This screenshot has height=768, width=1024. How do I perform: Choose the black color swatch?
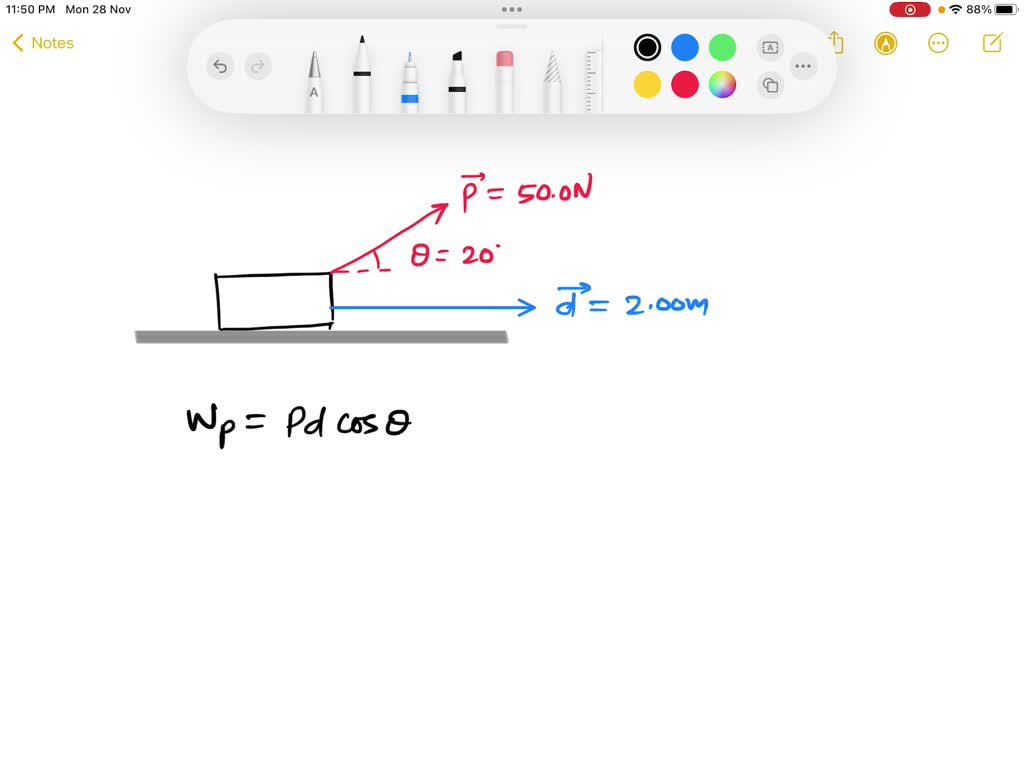[x=647, y=47]
